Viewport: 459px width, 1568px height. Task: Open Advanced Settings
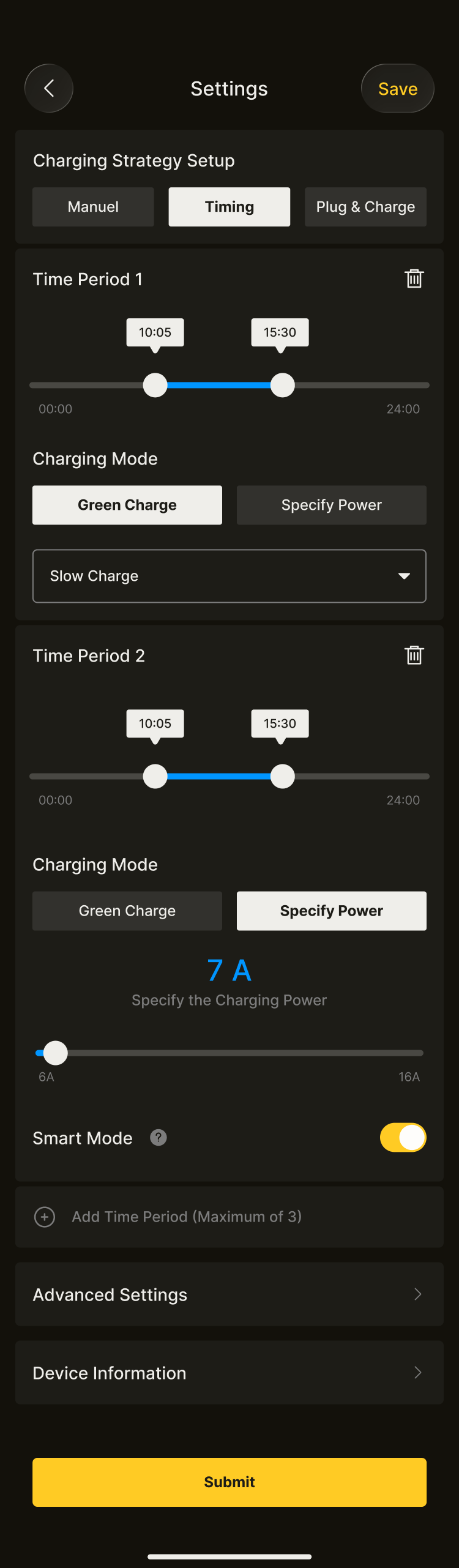pos(229,1294)
